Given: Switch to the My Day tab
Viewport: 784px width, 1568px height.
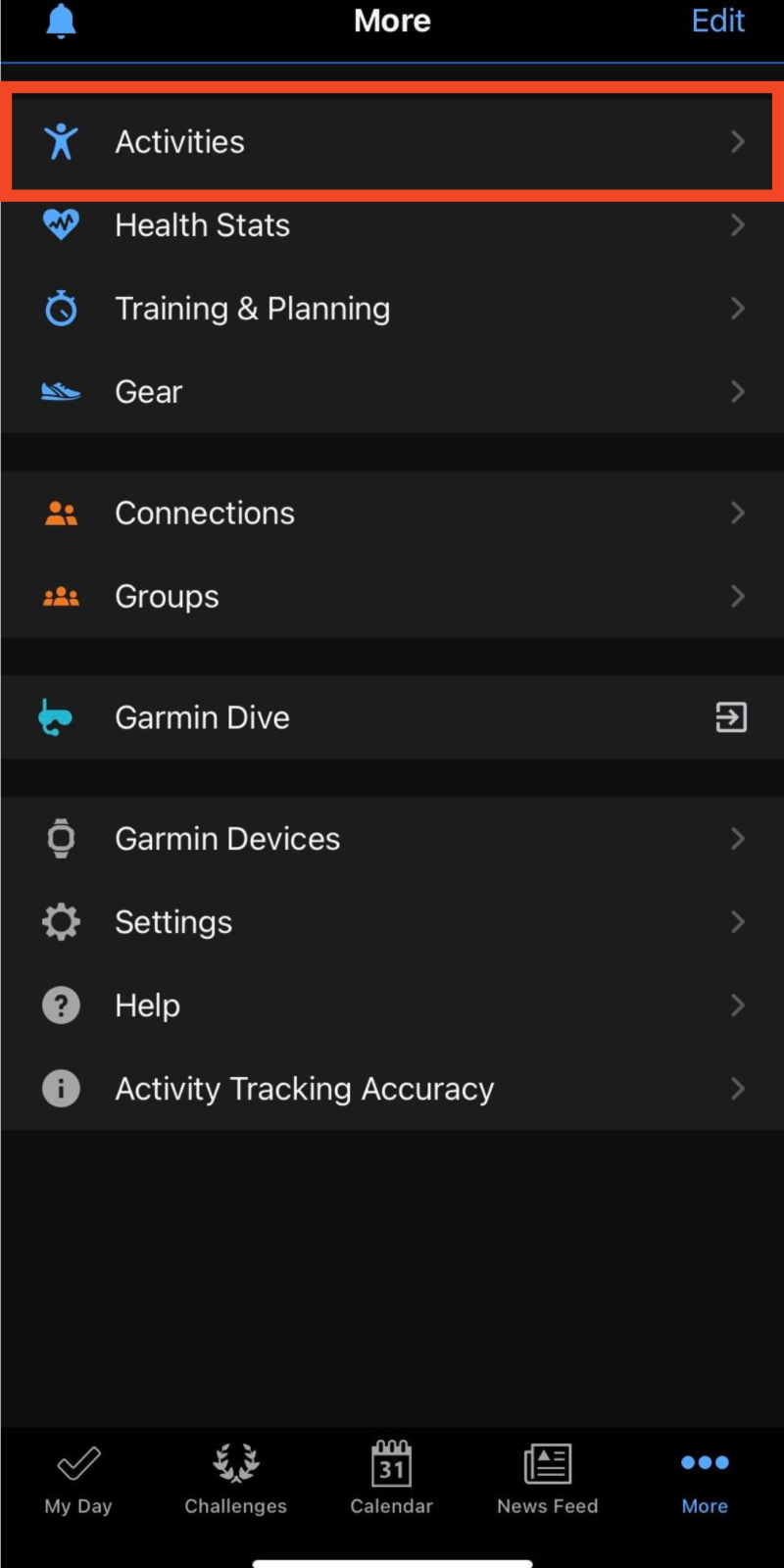Looking at the screenshot, I should (x=78, y=1480).
